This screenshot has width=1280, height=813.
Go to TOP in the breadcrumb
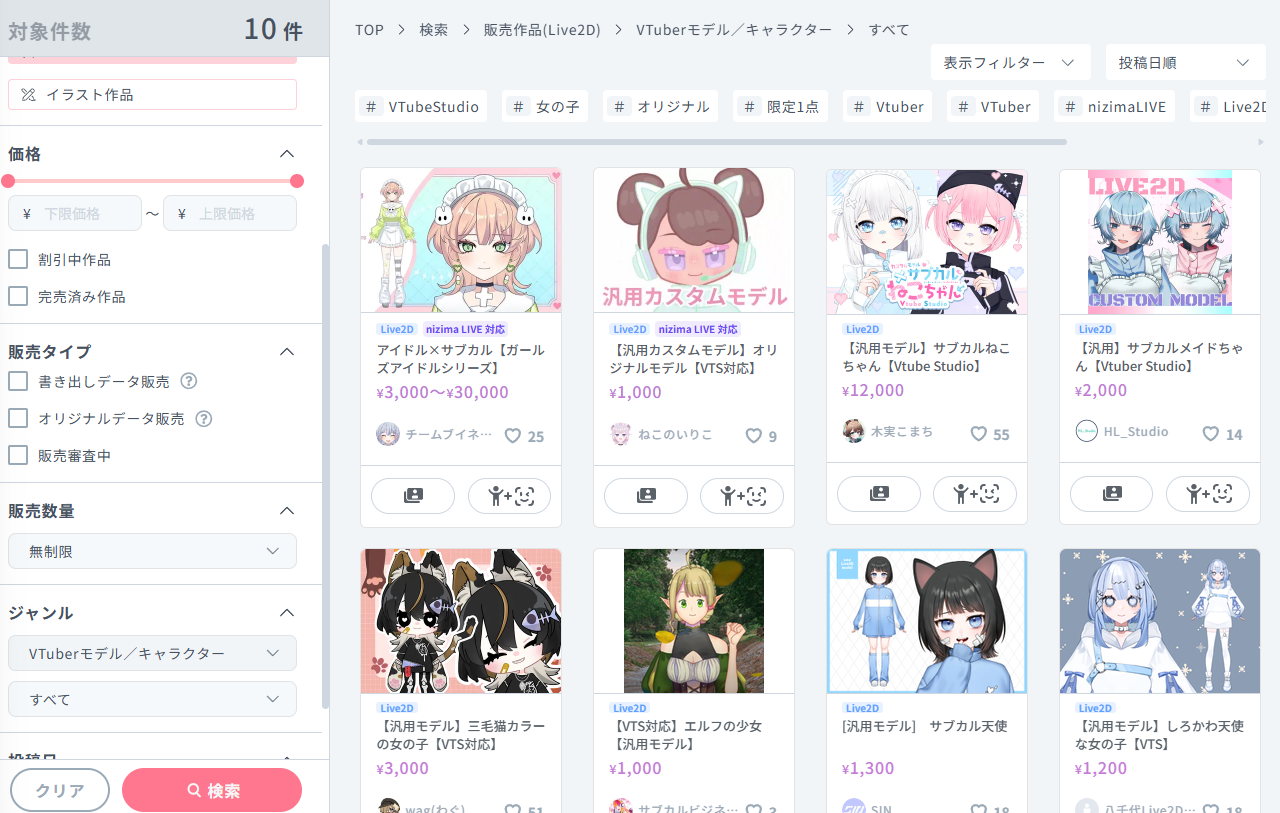[369, 30]
